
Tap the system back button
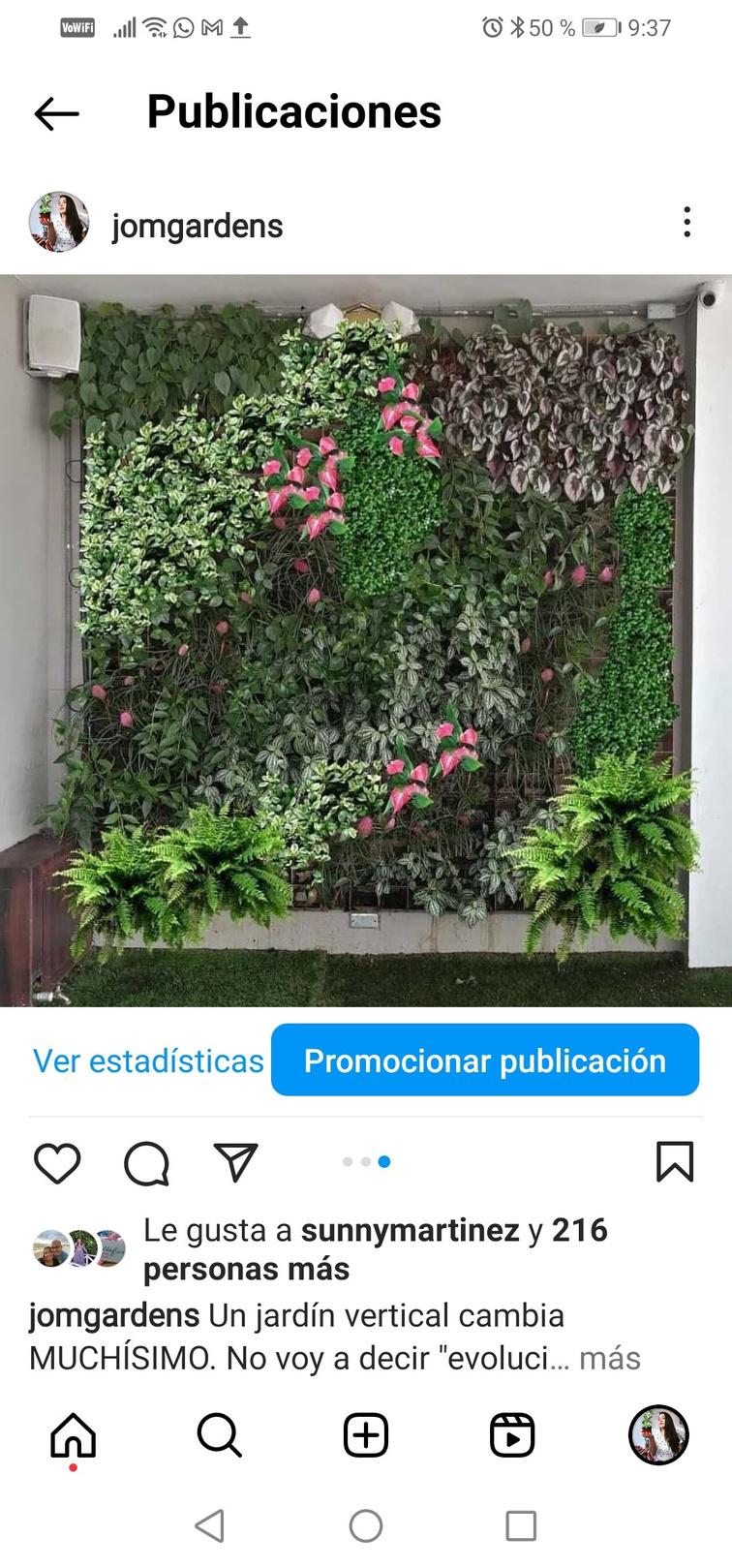pyautogui.click(x=210, y=1526)
